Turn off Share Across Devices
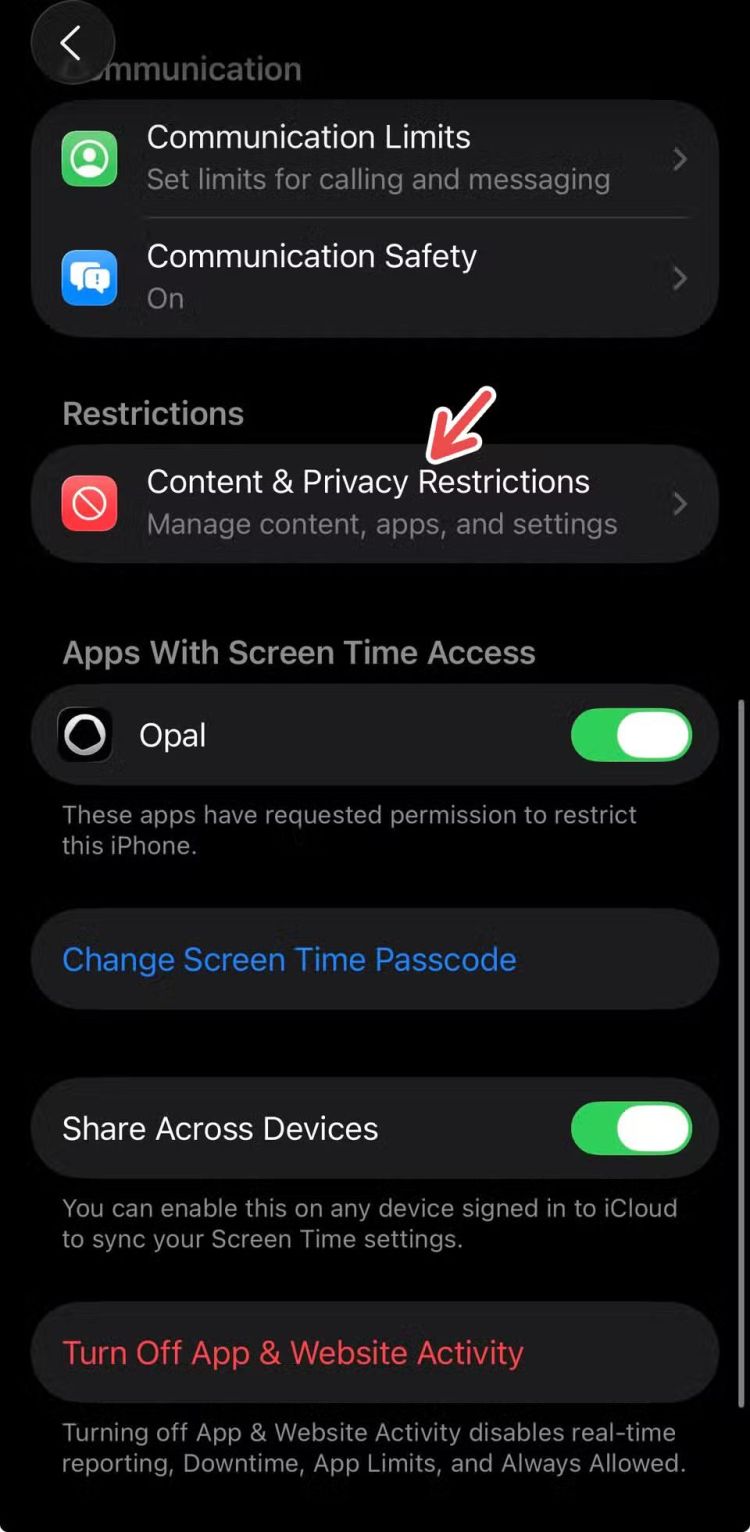750x1532 pixels. [x=630, y=1129]
